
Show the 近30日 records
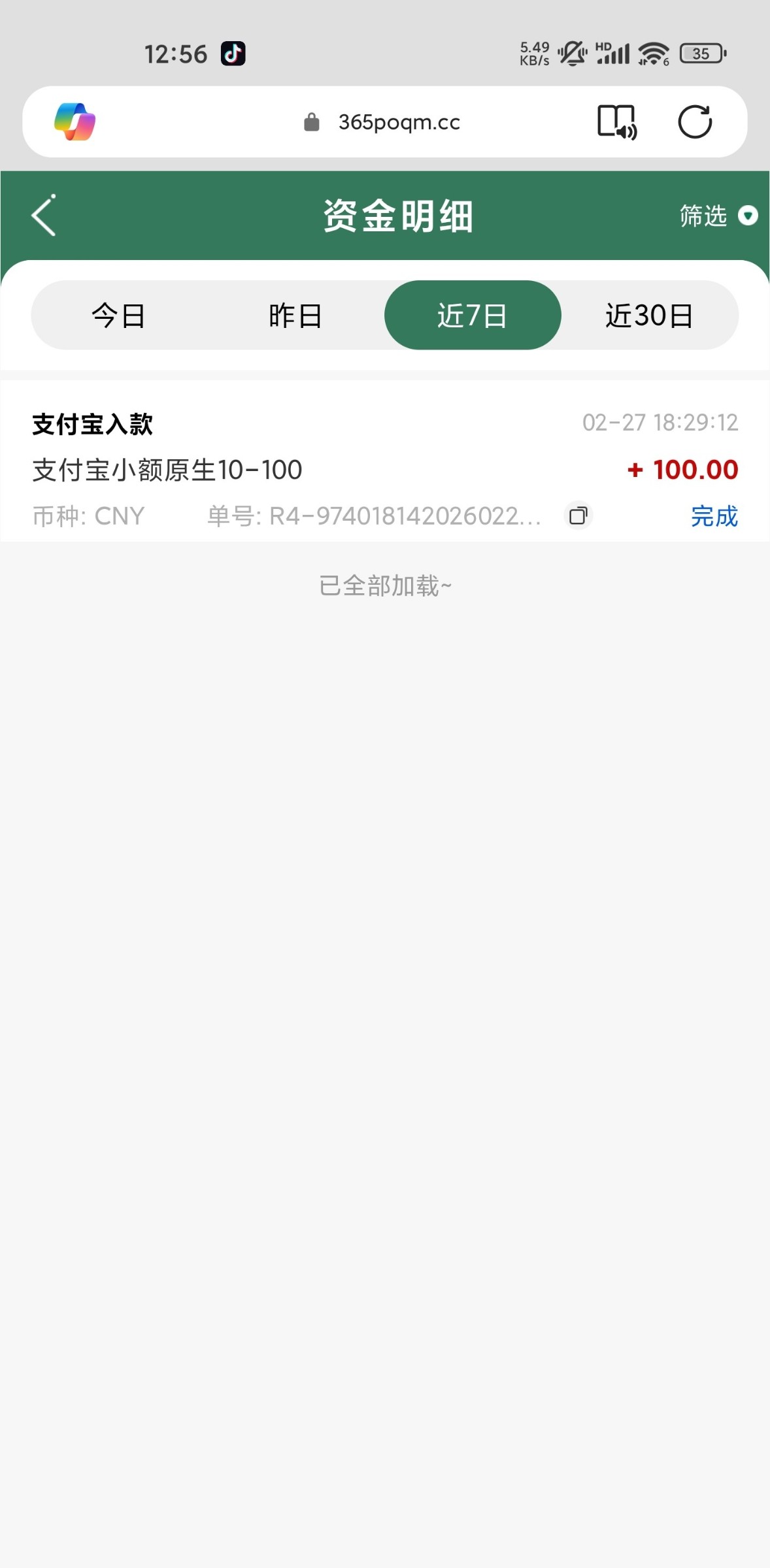coord(649,316)
